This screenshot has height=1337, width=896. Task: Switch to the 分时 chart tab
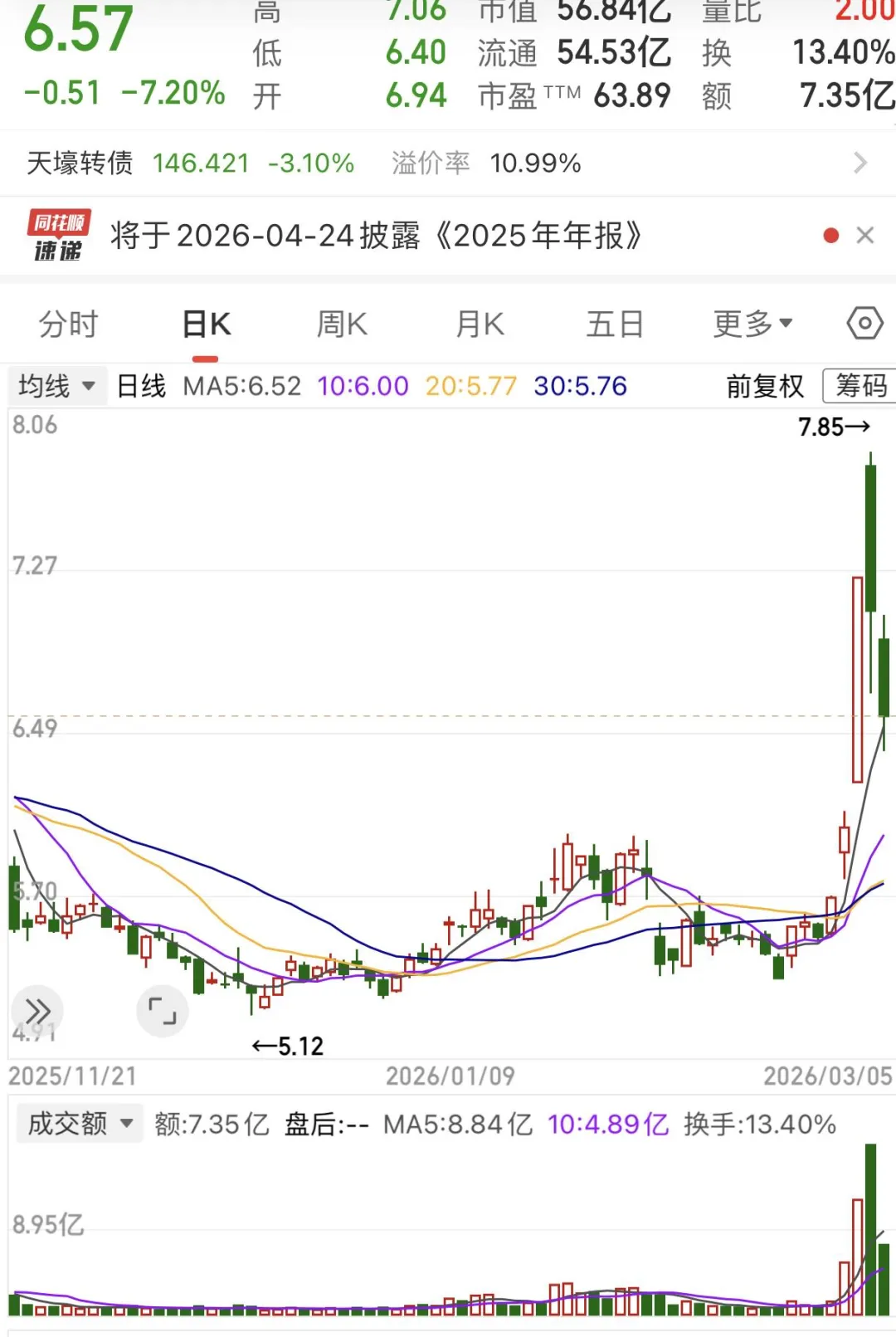coord(69,324)
